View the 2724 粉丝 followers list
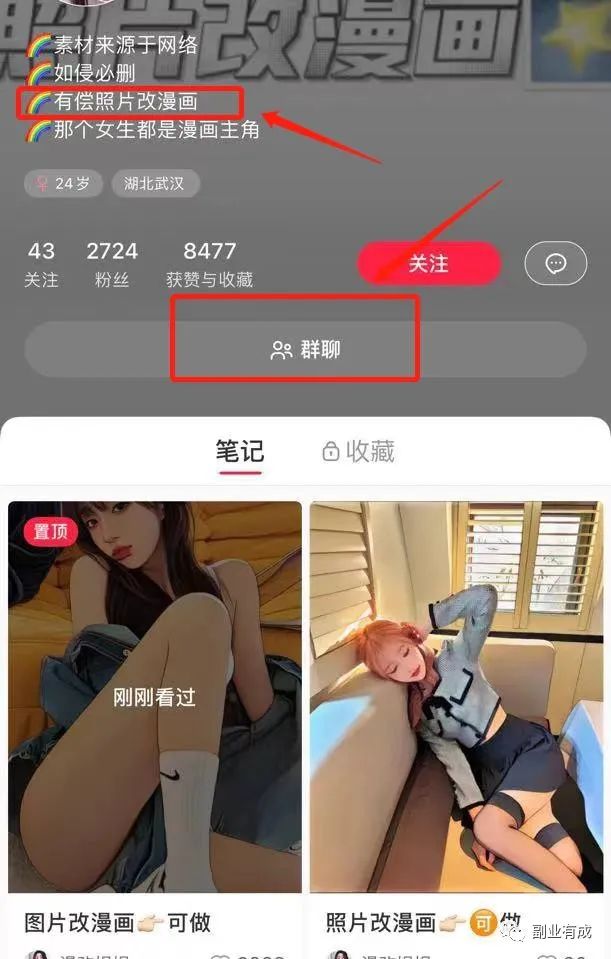Image resolution: width=611 pixels, height=959 pixels. [x=112, y=264]
